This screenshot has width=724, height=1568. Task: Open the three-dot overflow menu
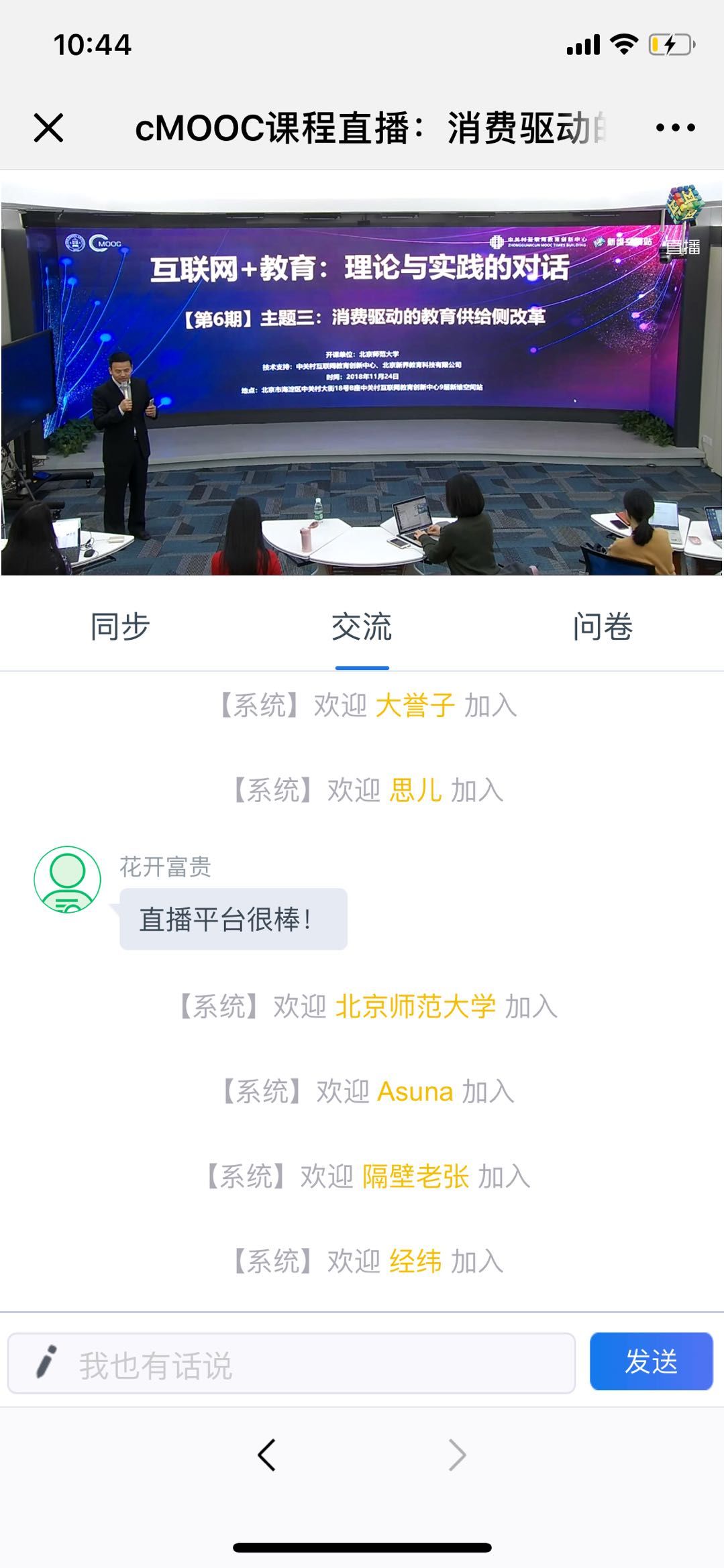click(675, 127)
